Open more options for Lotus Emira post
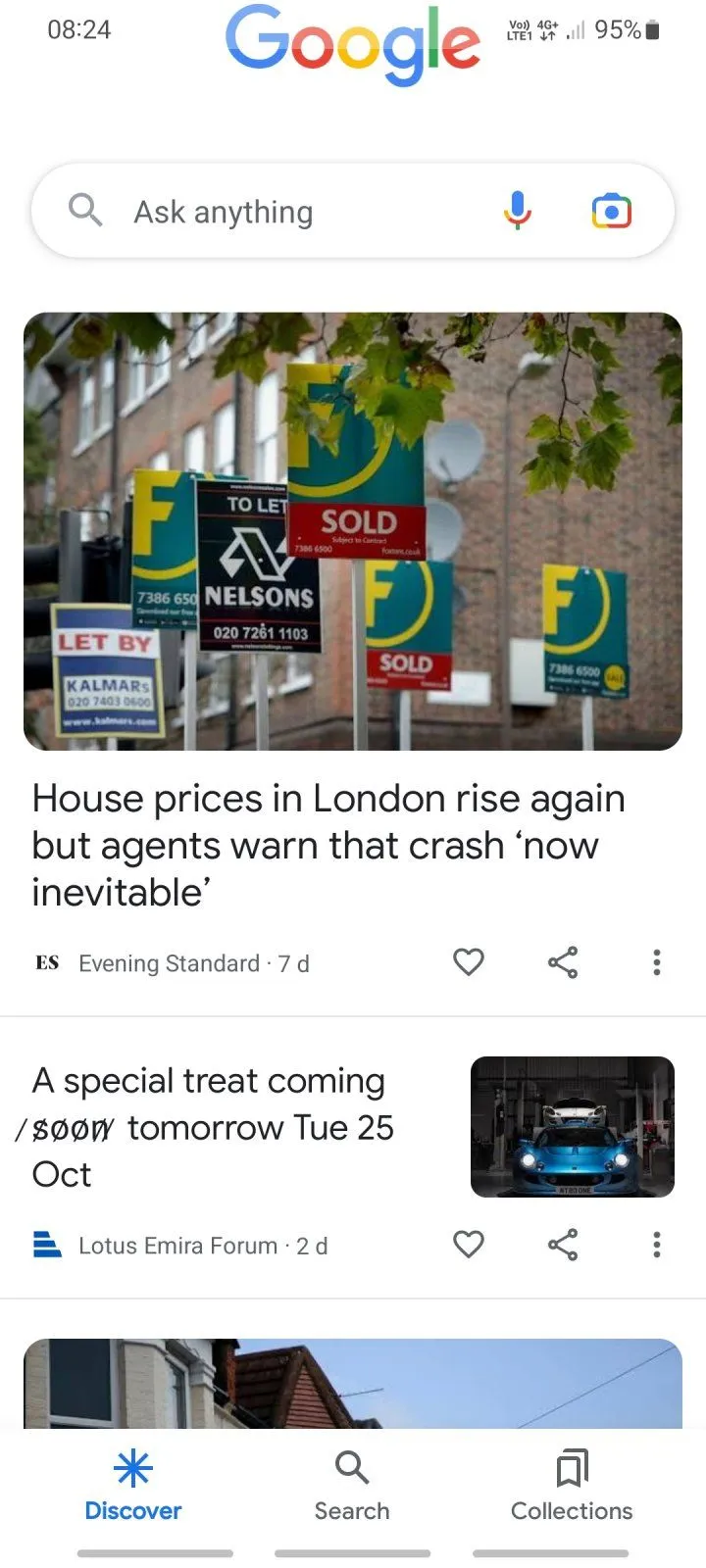706x1568 pixels. 656,1245
